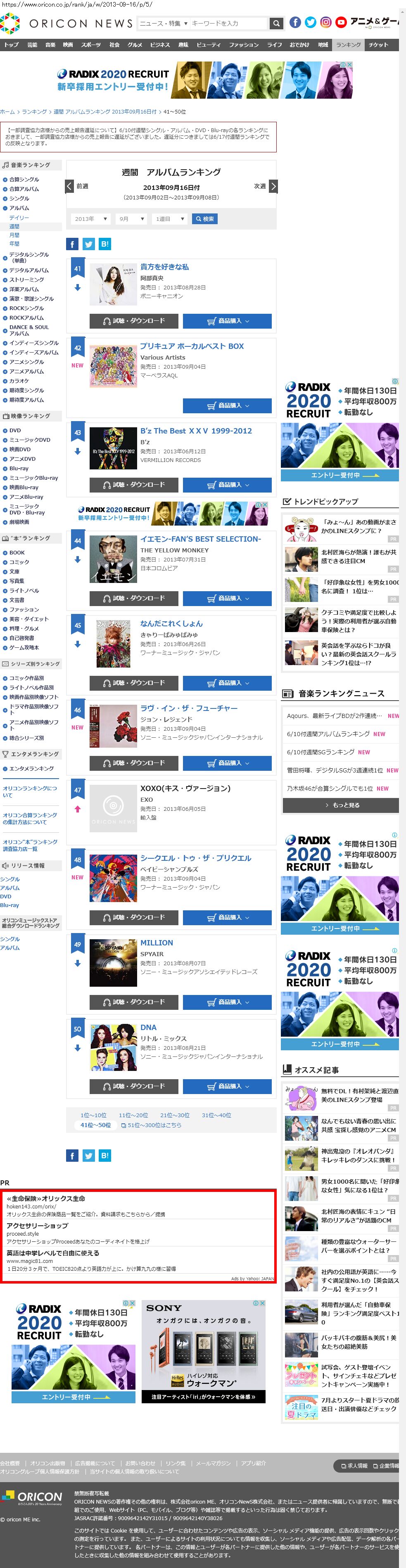Open 6/10付週間アルバムランキング news item
The width and height of the screenshot is (406, 1568).
point(328,734)
